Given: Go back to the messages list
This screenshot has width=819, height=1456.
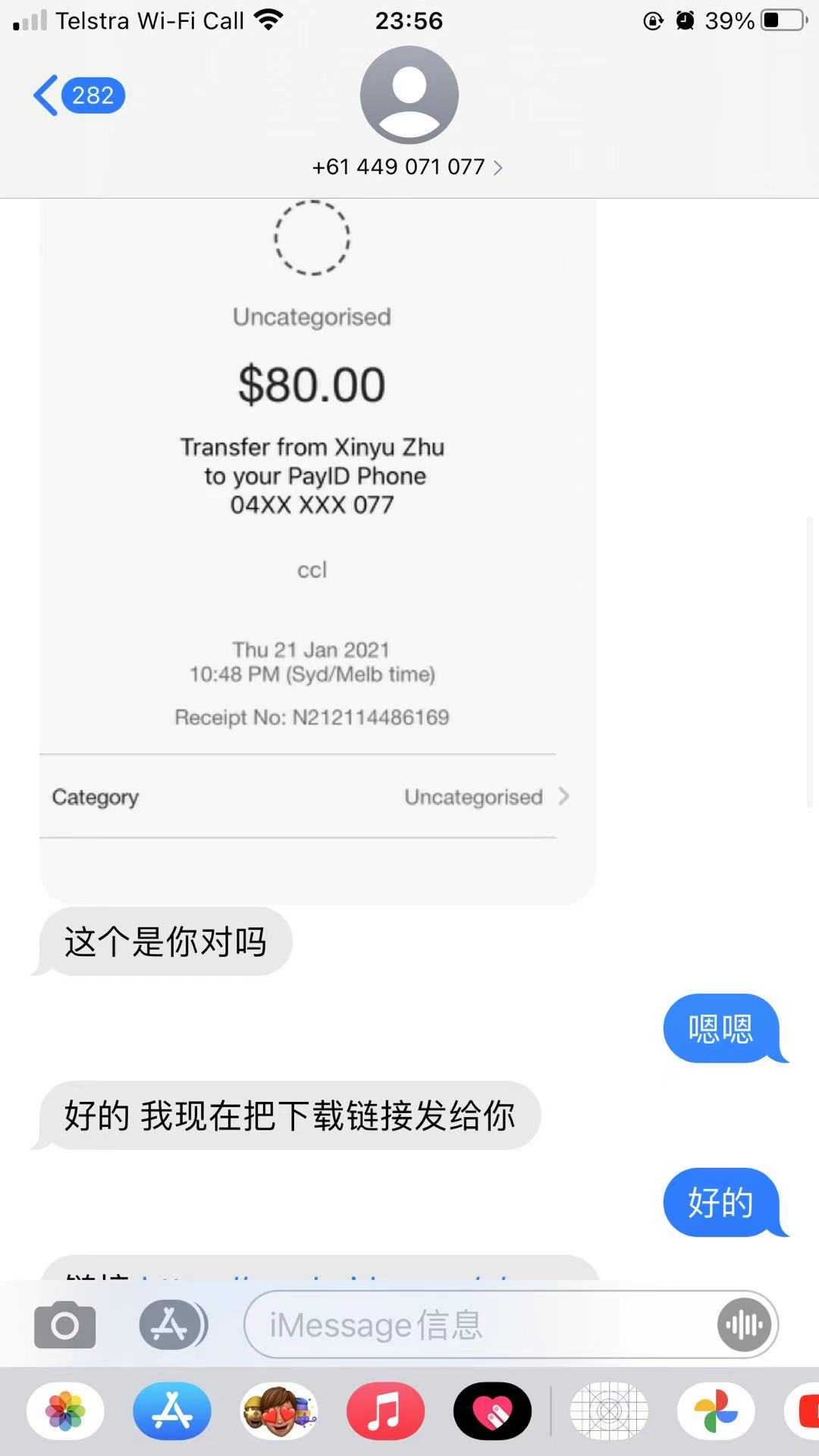Looking at the screenshot, I should pos(76,96).
